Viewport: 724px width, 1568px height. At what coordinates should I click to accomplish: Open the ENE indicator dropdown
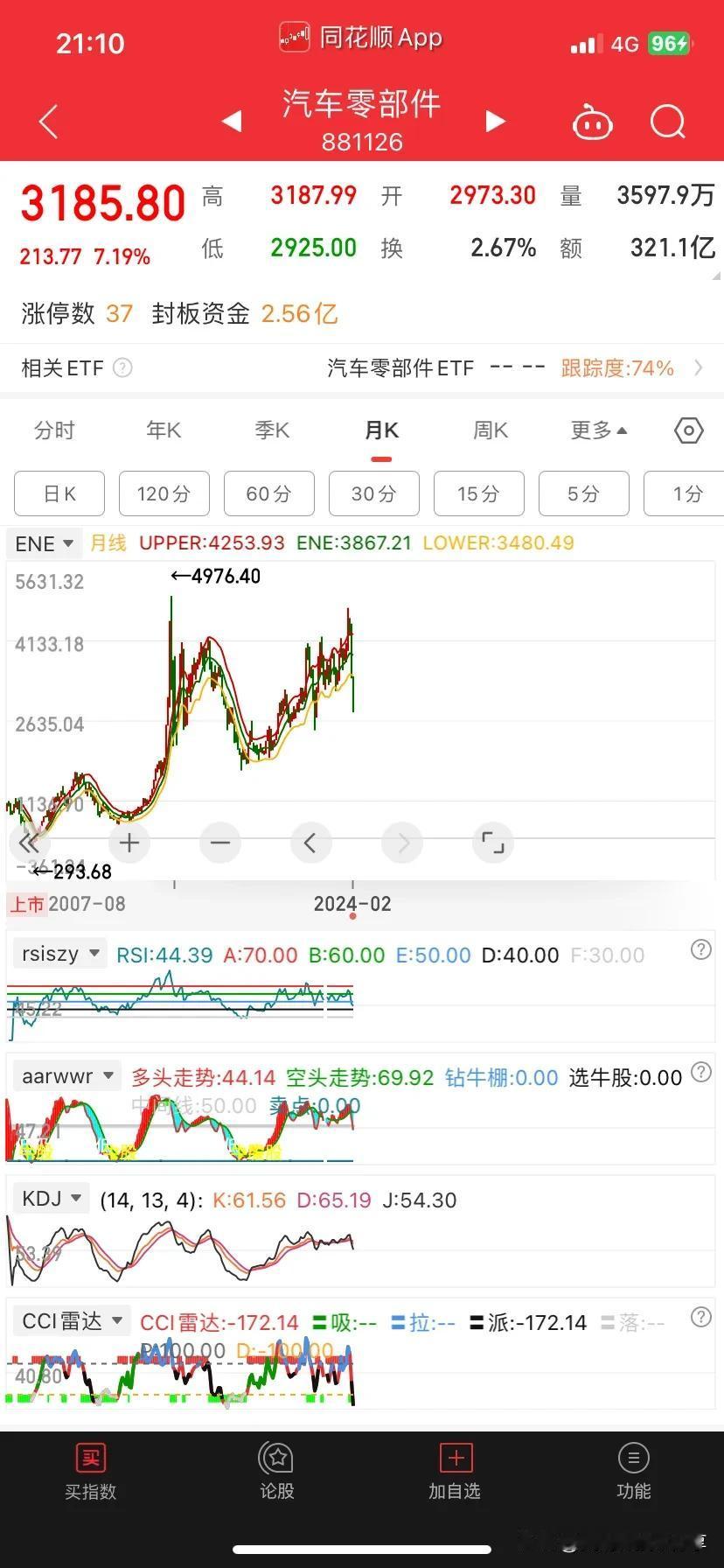click(x=44, y=543)
